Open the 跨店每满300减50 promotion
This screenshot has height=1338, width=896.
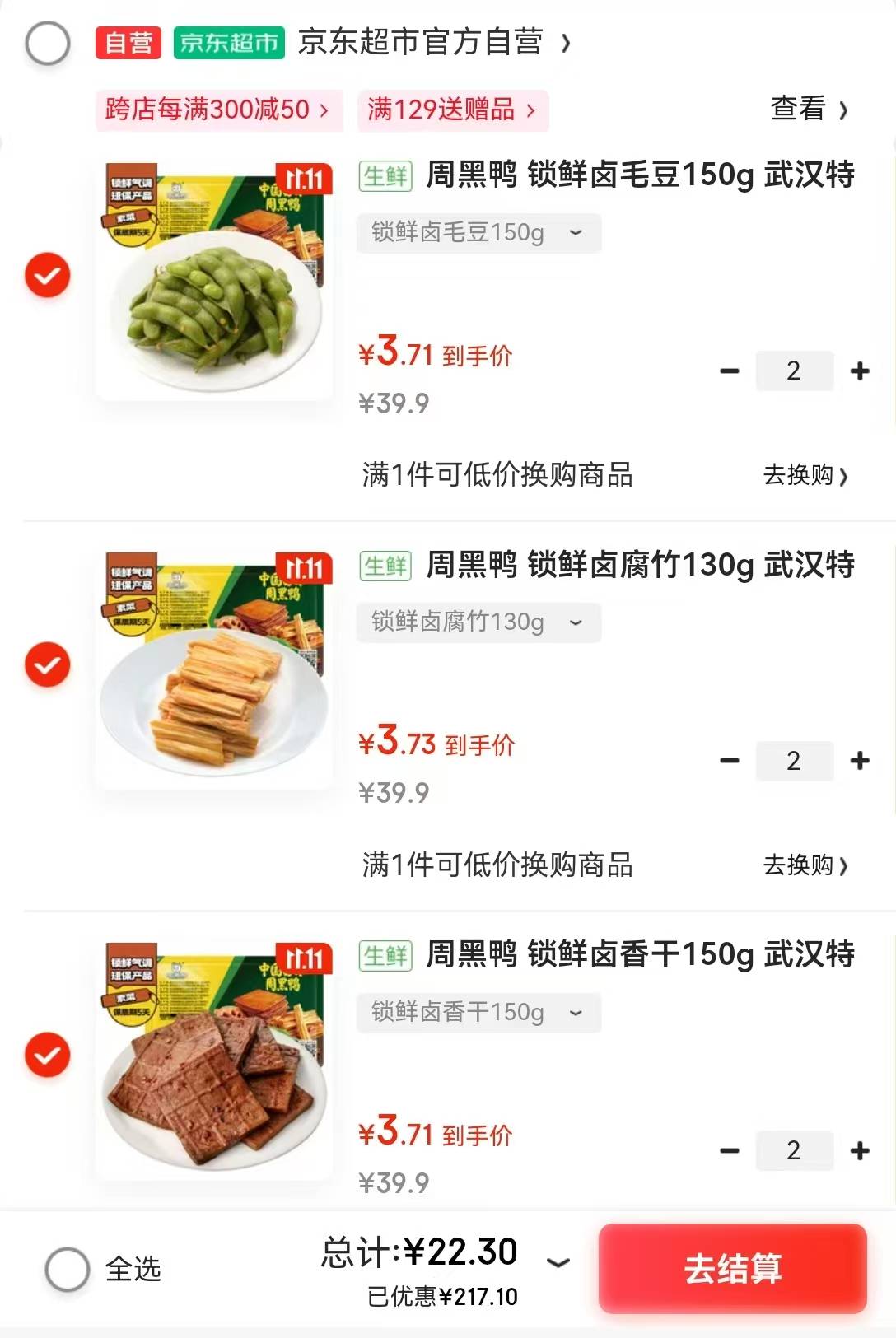[217, 110]
